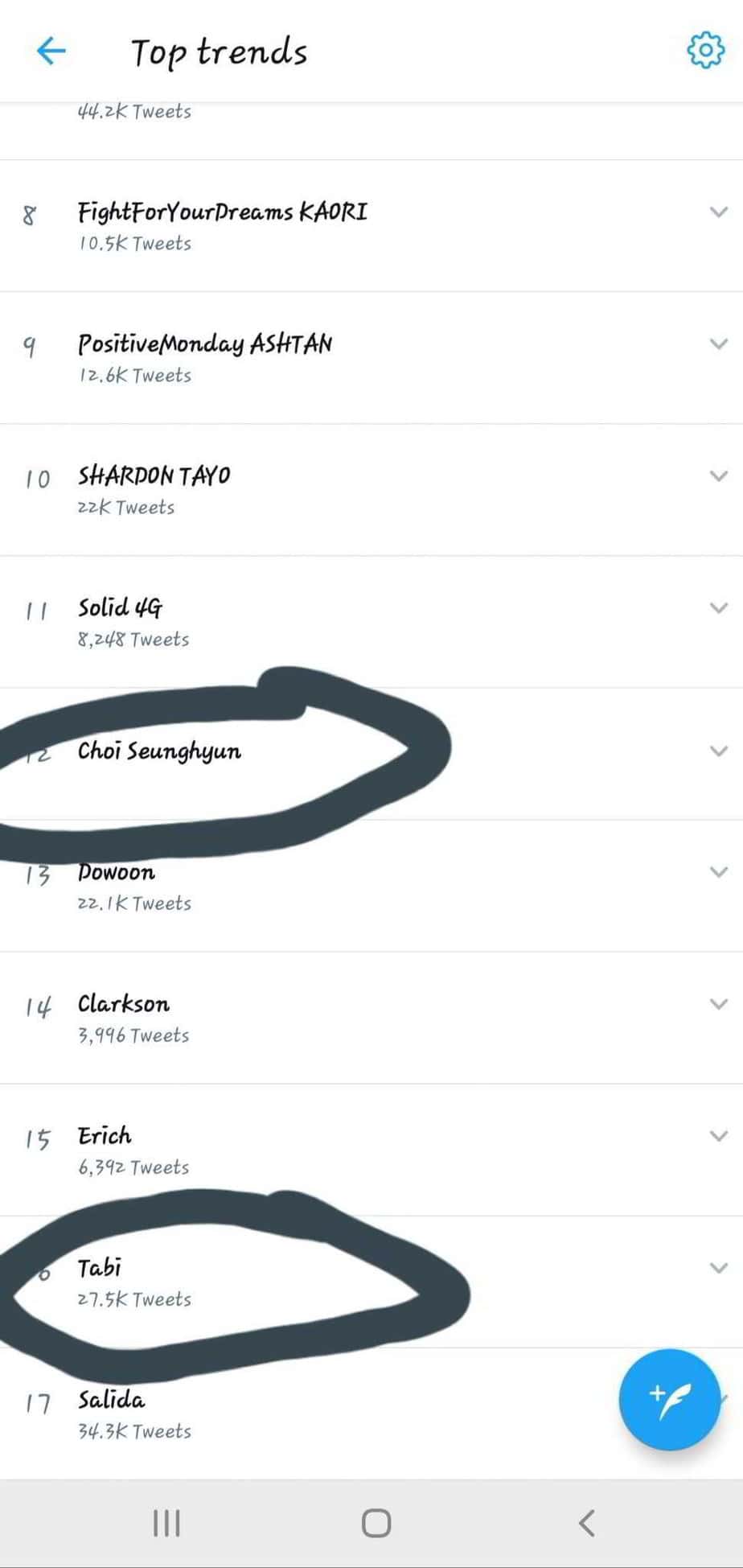Expand options for FightForYourDreams KAORI

point(718,212)
